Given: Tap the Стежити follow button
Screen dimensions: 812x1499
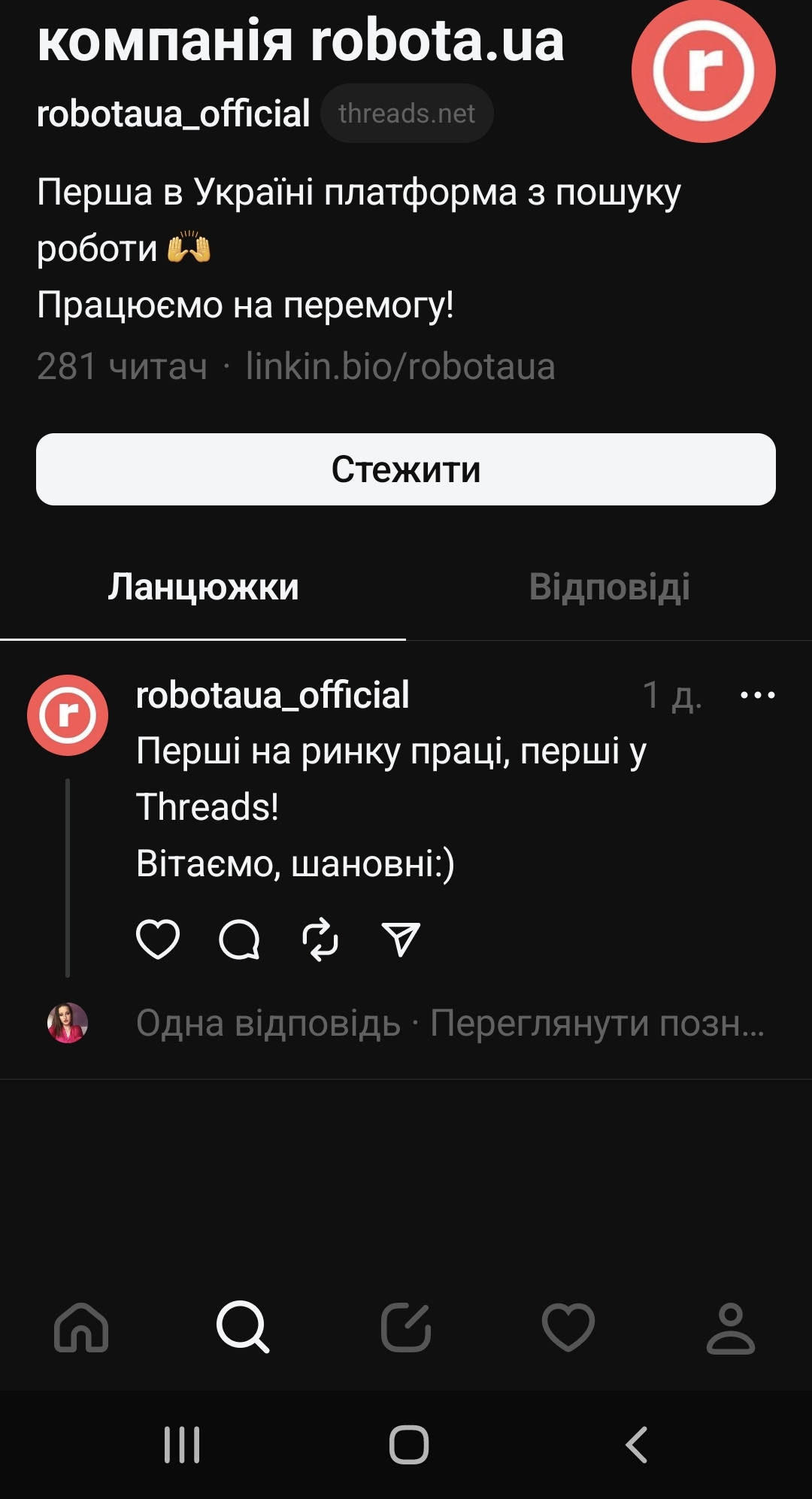Looking at the screenshot, I should click(406, 469).
